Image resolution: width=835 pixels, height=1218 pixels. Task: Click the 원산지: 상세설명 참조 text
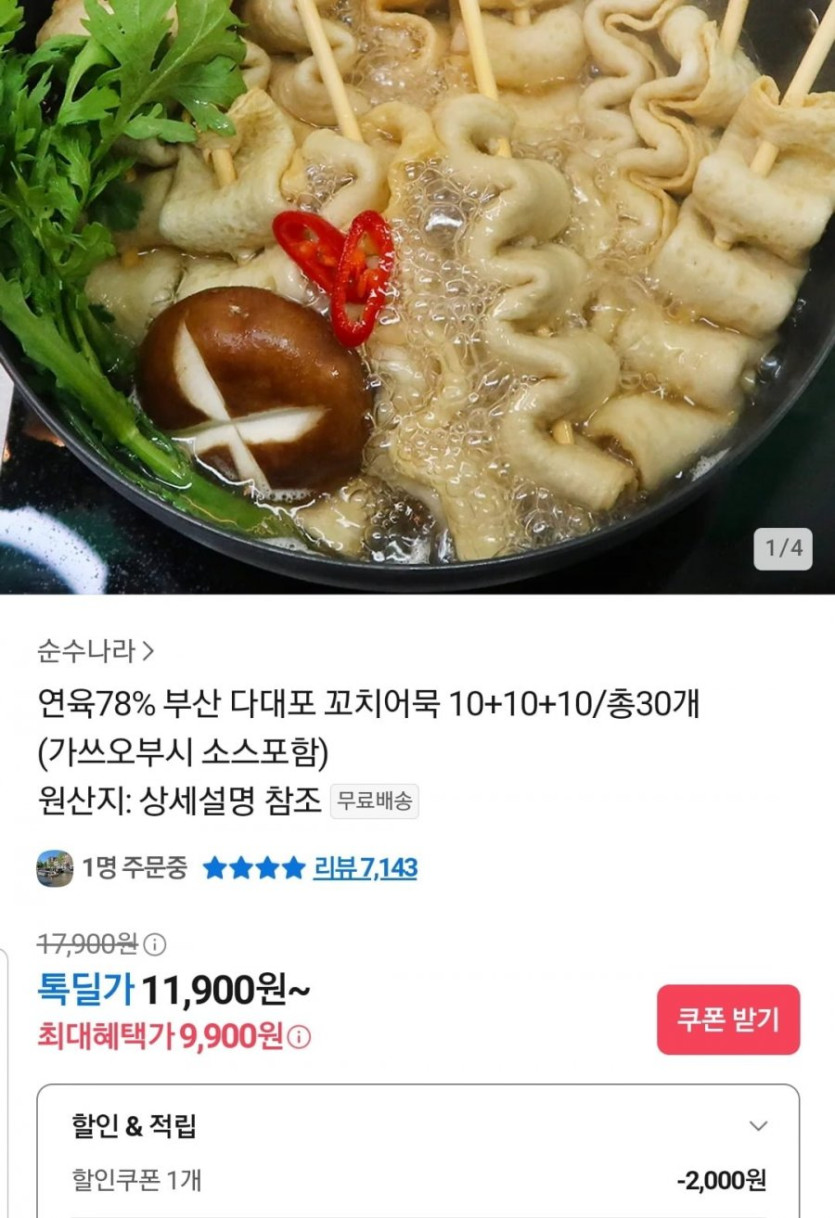coord(175,799)
